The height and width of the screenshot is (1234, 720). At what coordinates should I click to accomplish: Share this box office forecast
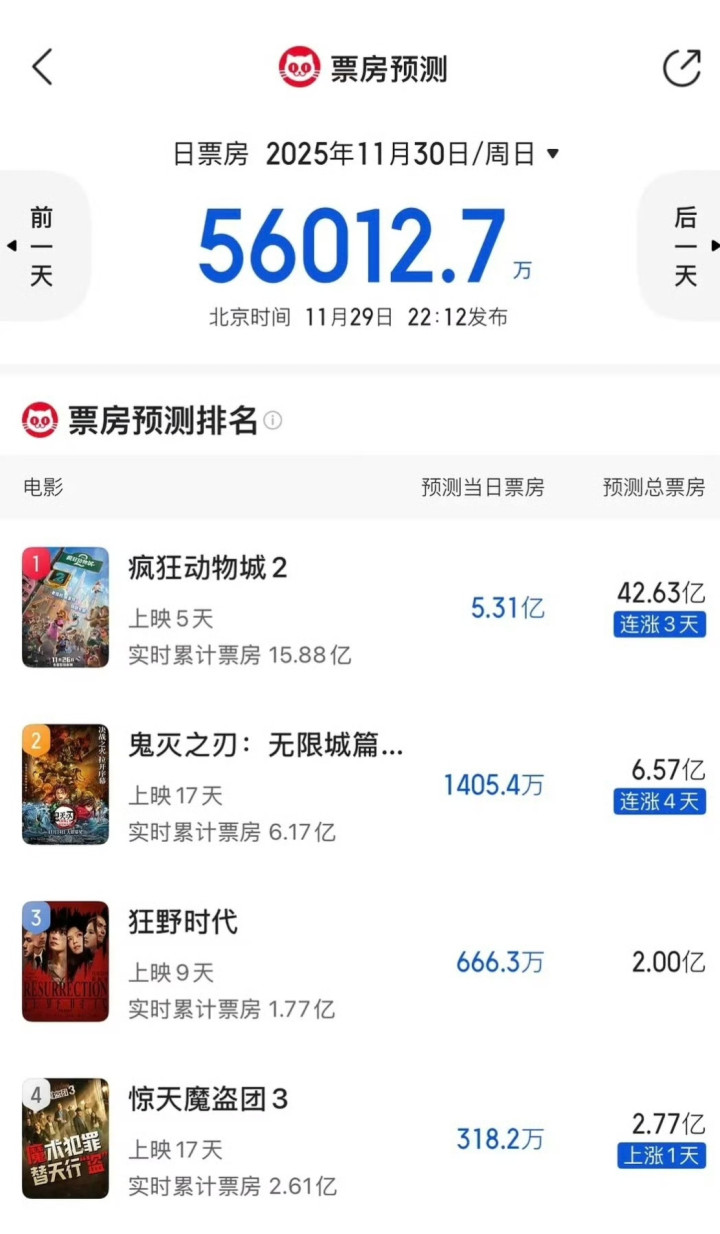[682, 67]
